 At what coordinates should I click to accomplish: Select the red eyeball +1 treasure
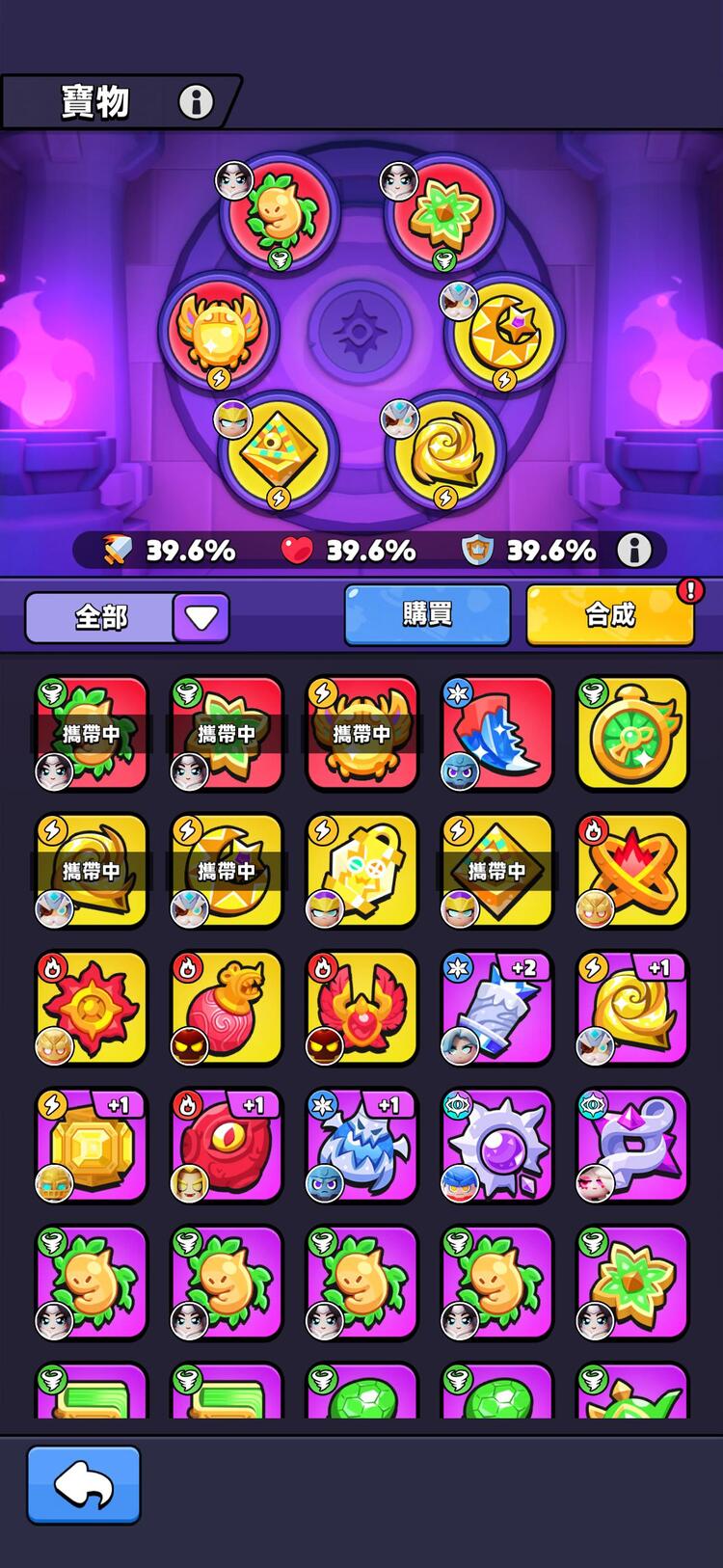(228, 1146)
